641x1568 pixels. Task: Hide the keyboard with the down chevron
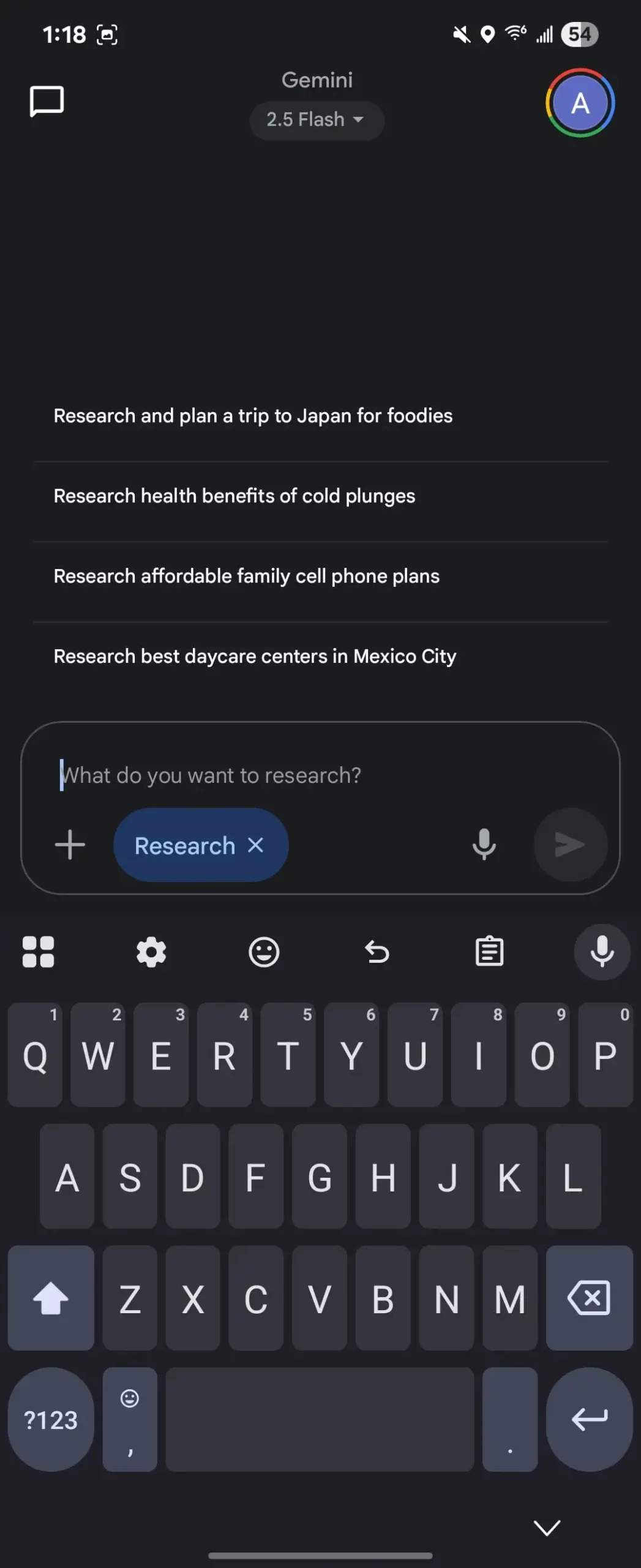pyautogui.click(x=547, y=1528)
